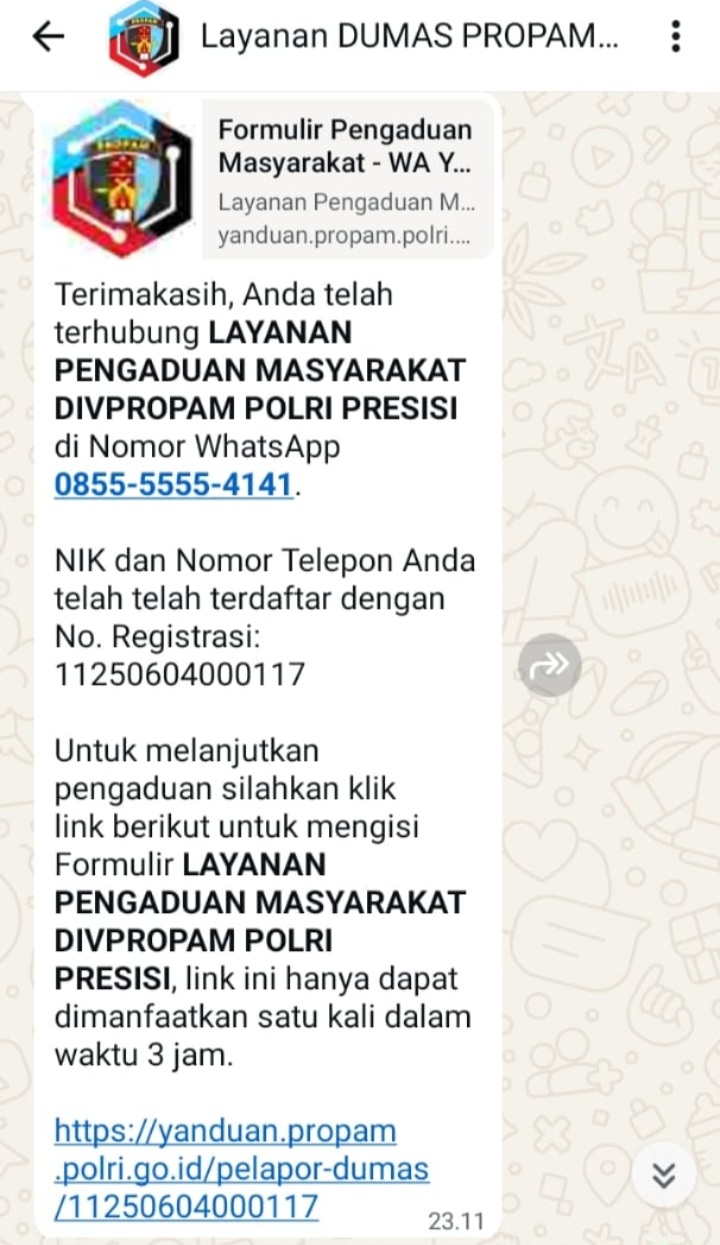The width and height of the screenshot is (720, 1245).
Task: Open the overflow menu
Action: pos(677,38)
